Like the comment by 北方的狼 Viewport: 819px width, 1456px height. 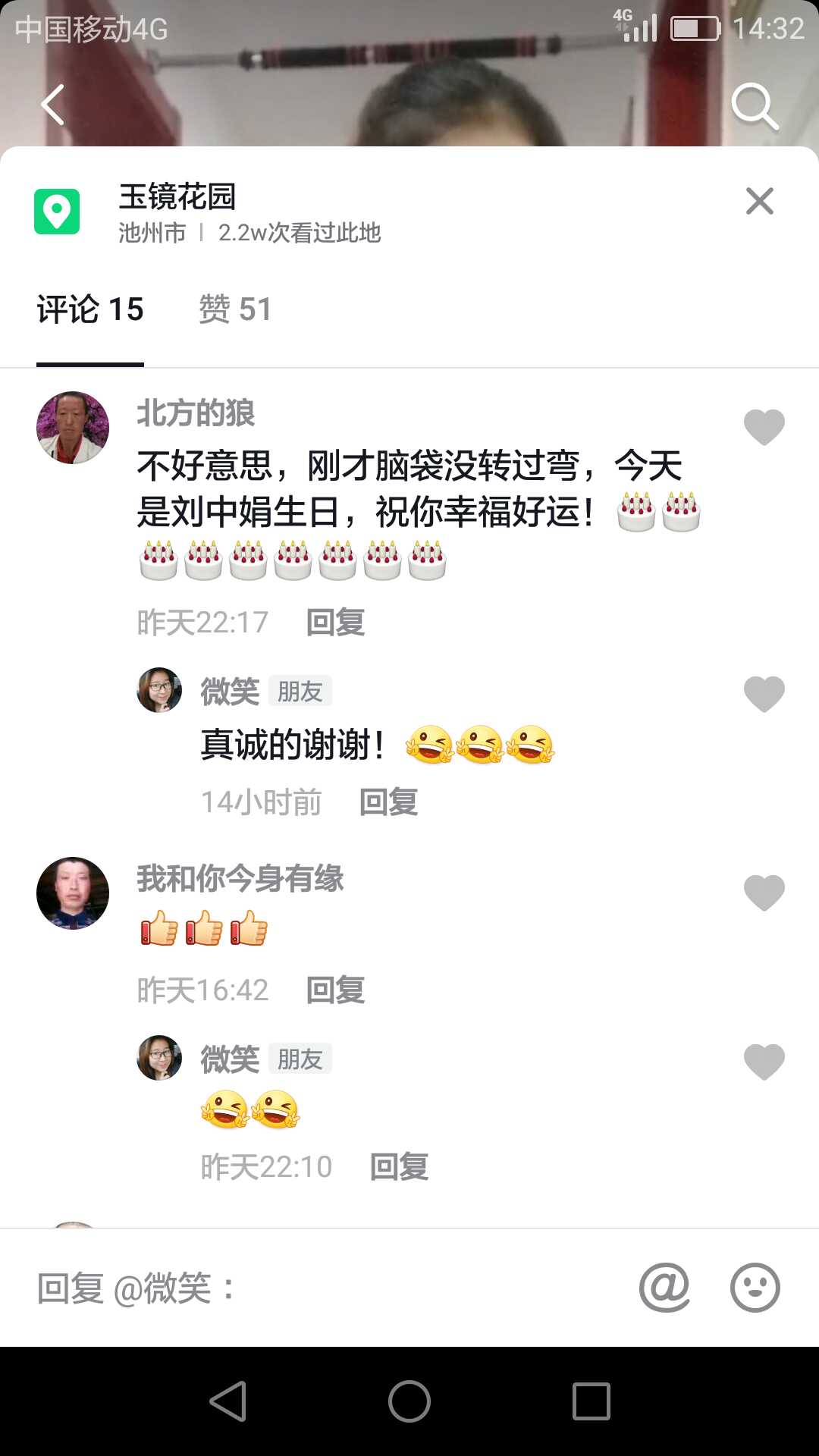[764, 427]
